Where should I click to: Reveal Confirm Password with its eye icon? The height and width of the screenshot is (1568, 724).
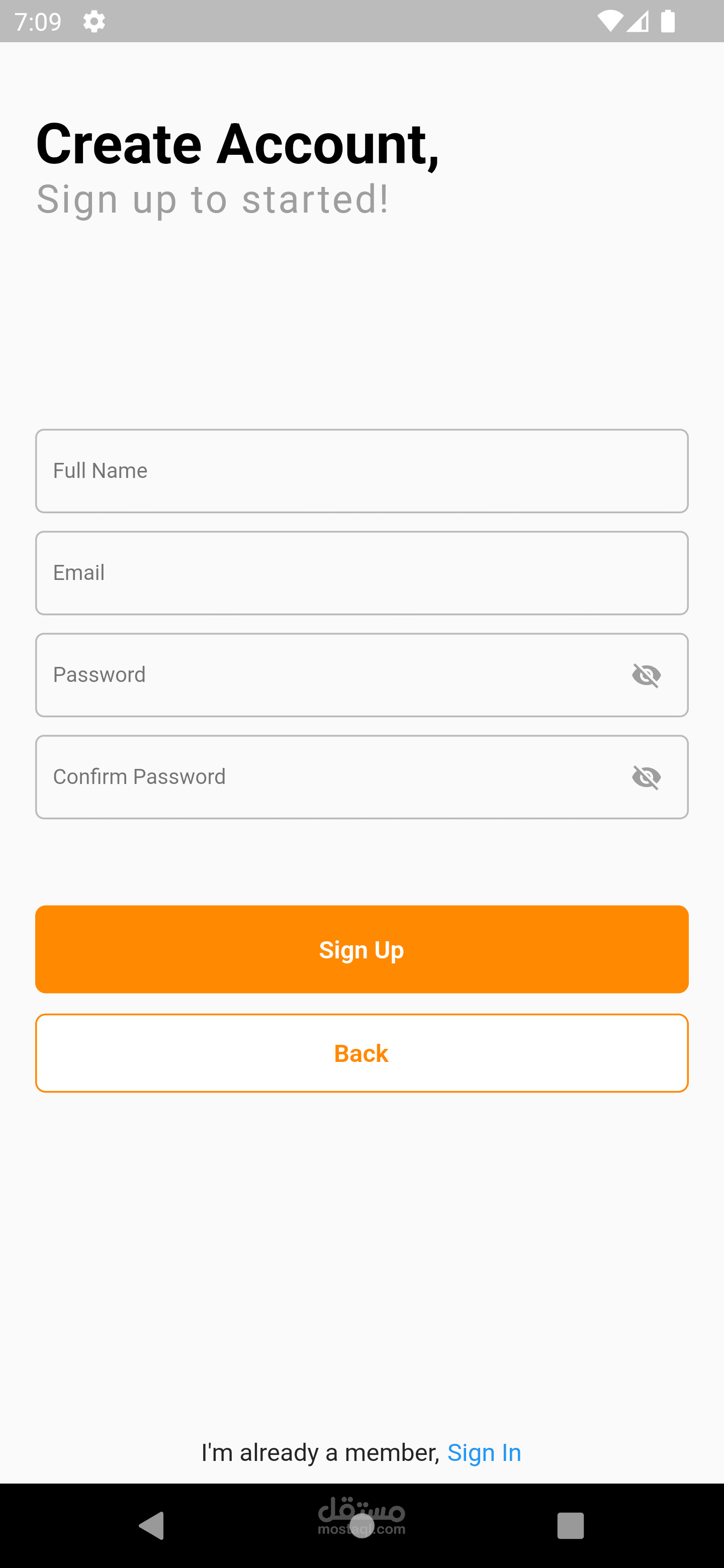point(646,777)
